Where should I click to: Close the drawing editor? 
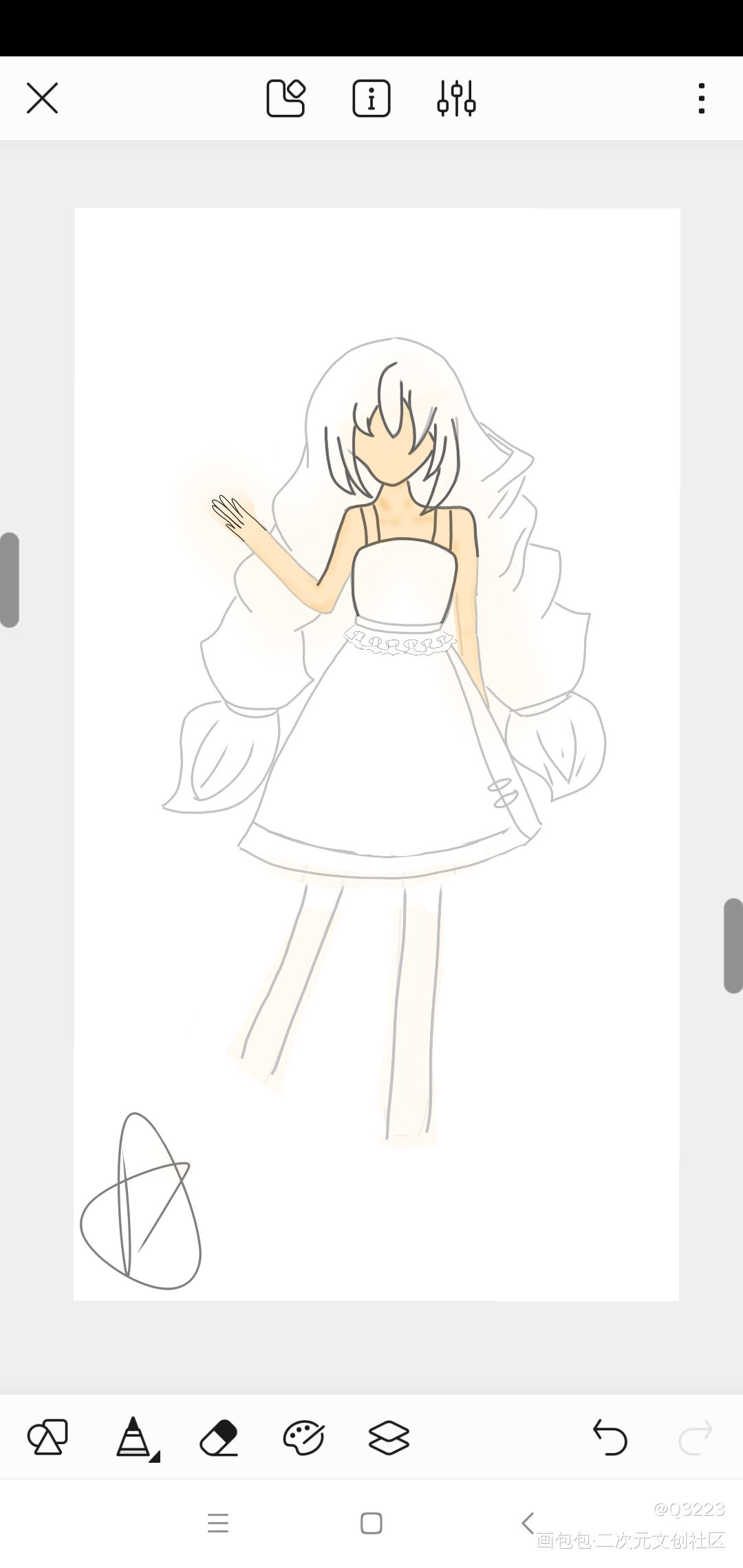[42, 98]
